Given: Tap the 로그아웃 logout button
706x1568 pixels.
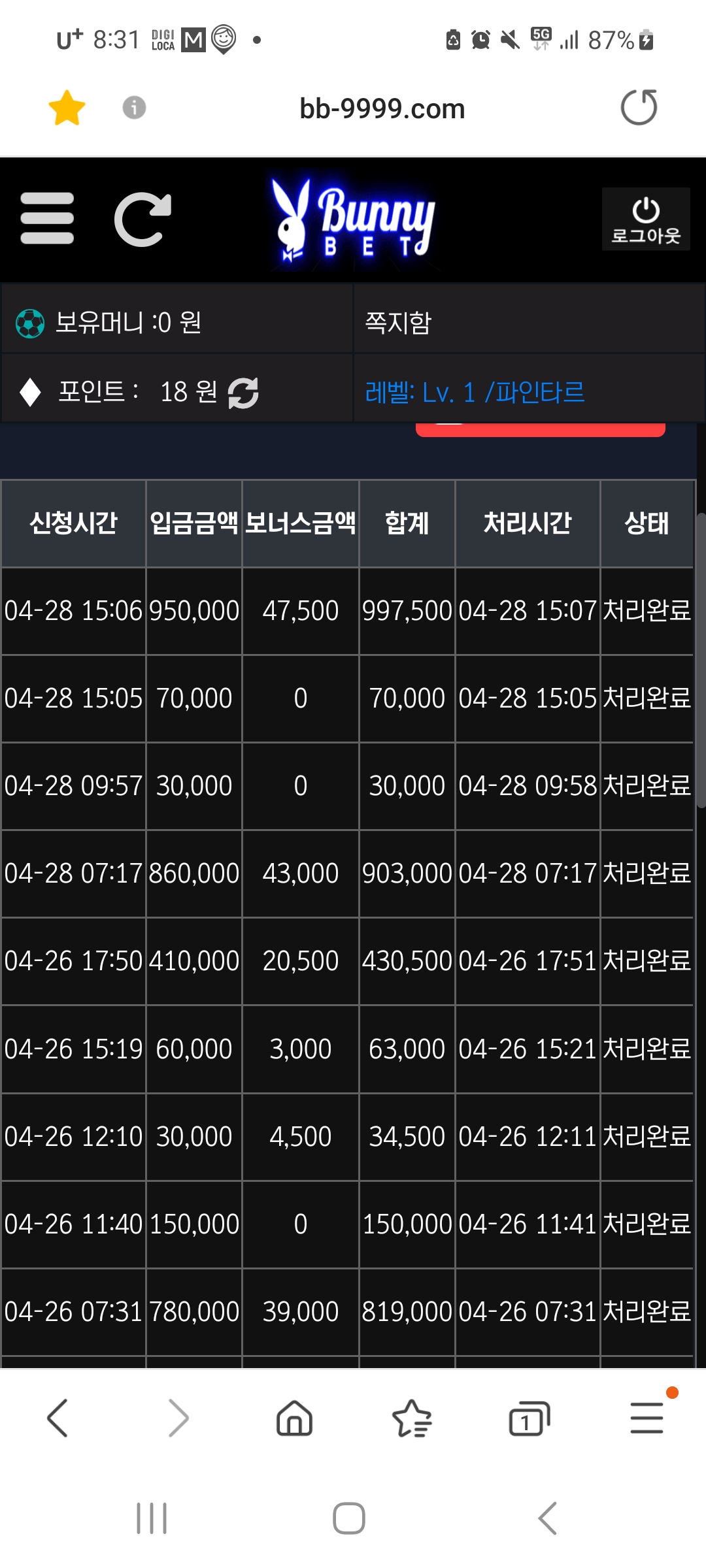Looking at the screenshot, I should click(646, 220).
